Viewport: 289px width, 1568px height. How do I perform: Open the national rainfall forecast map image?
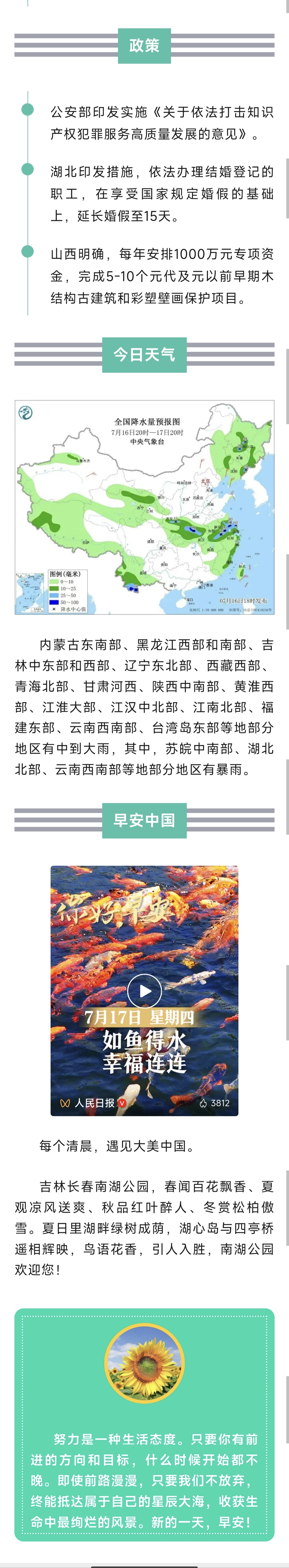click(x=144, y=506)
